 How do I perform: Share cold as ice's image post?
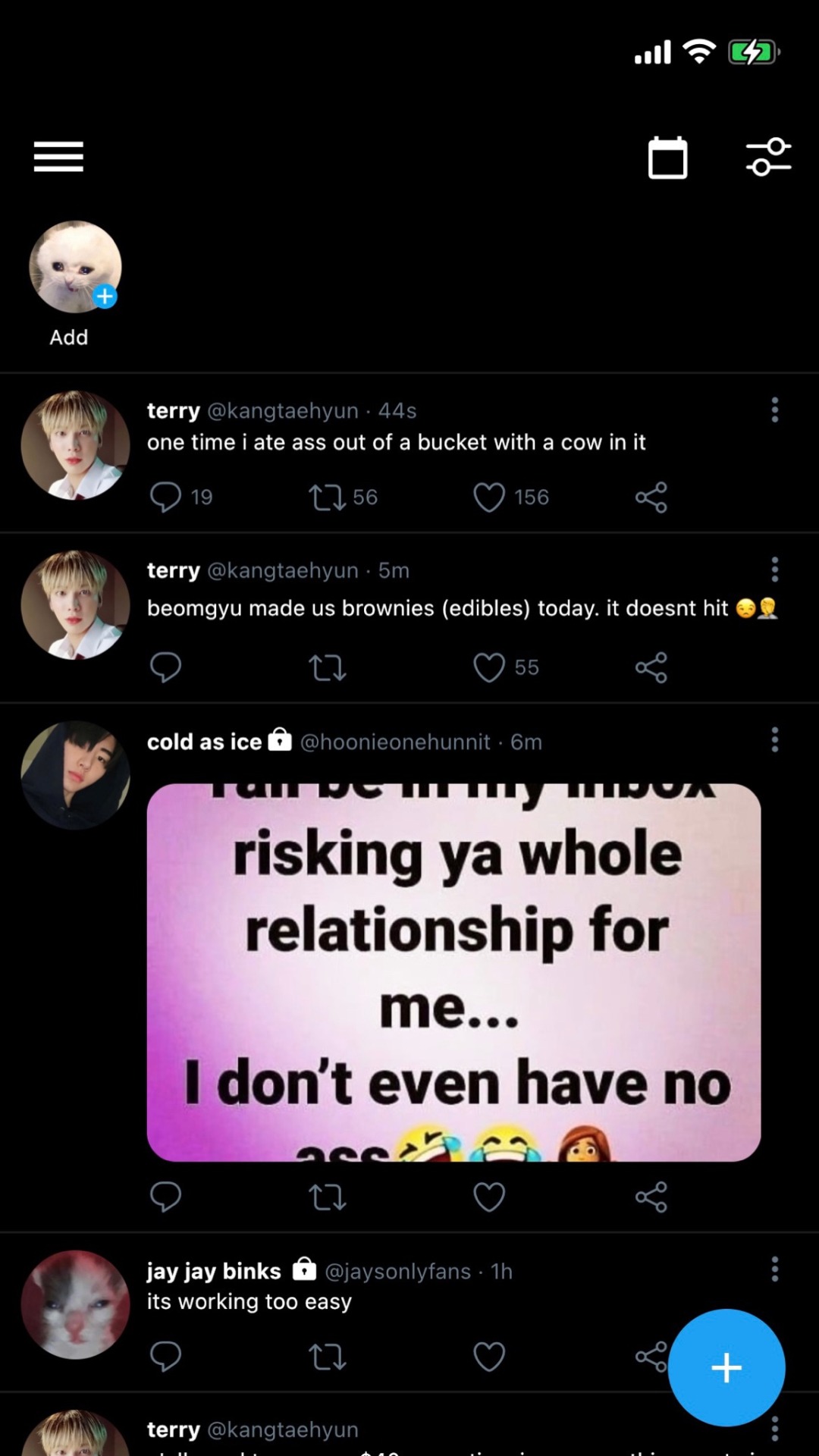tap(651, 1197)
